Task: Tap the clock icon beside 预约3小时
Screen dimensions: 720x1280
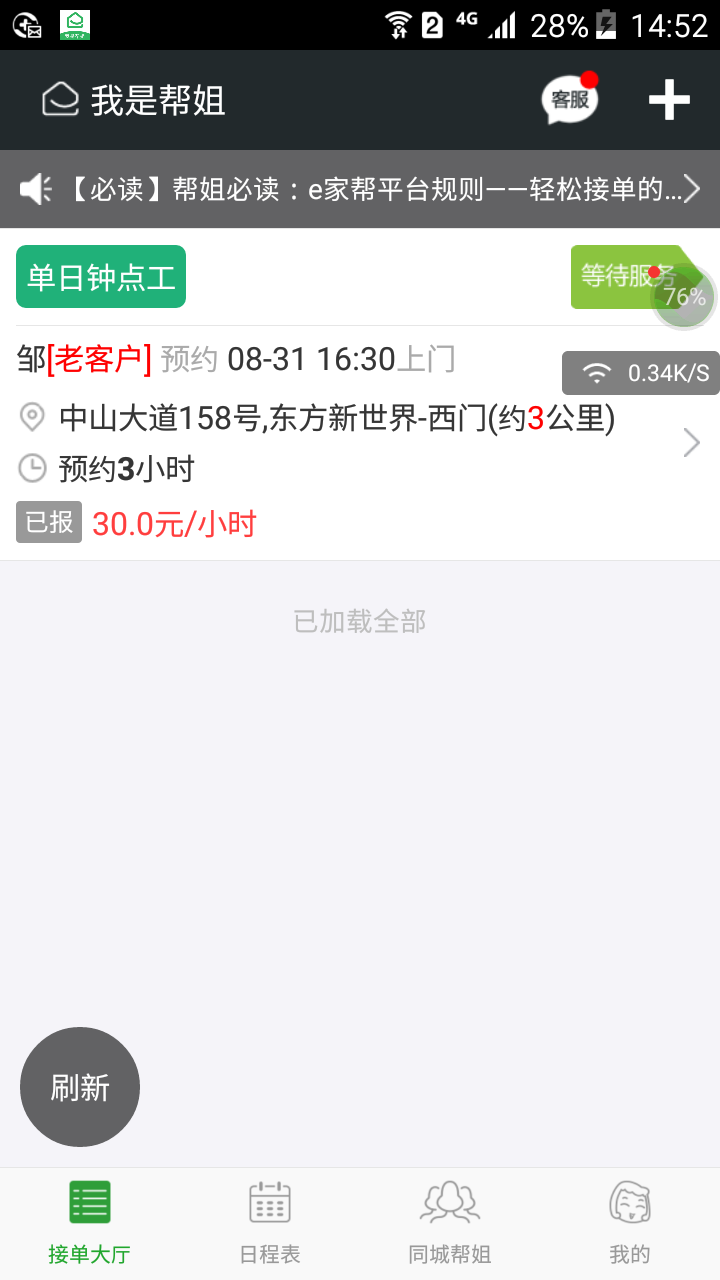Action: pyautogui.click(x=33, y=467)
